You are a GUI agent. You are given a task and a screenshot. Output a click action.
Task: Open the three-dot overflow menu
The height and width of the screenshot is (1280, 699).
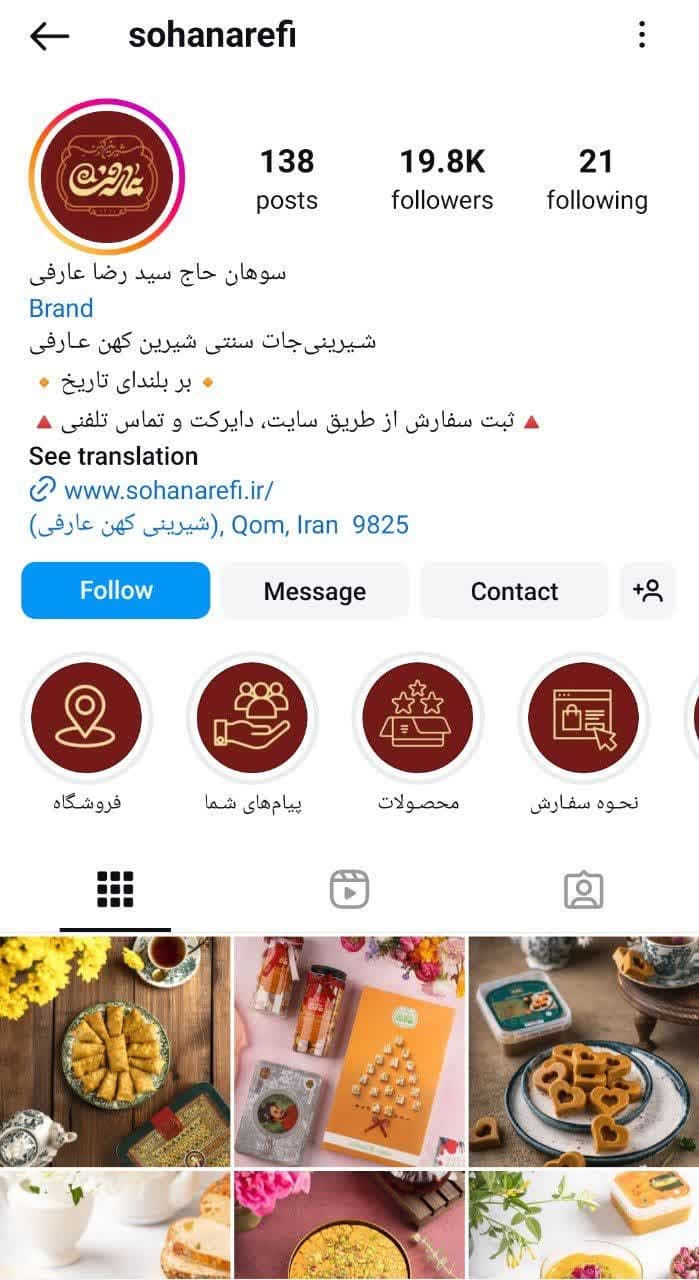pos(641,36)
